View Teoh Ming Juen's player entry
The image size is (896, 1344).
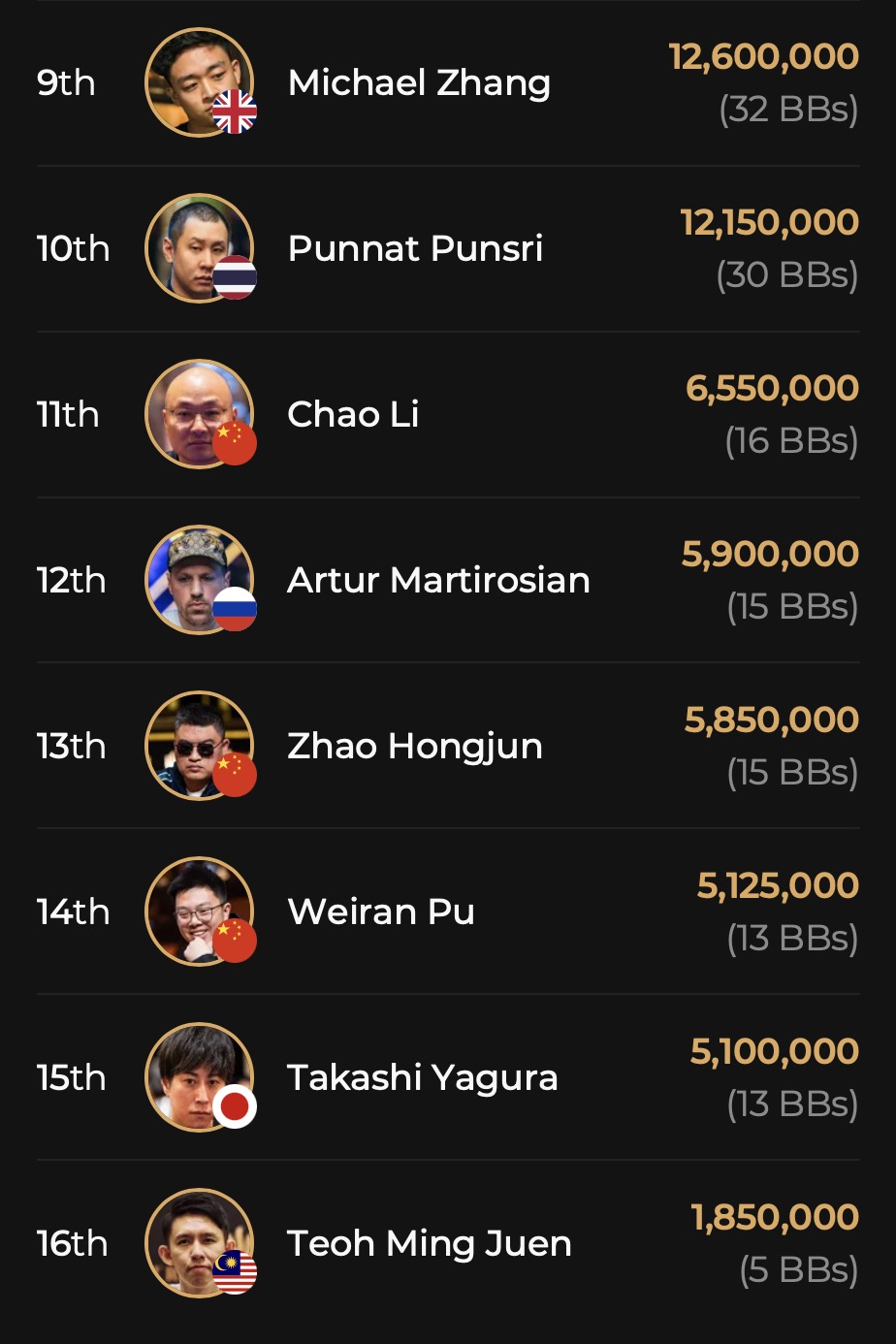(429, 1244)
